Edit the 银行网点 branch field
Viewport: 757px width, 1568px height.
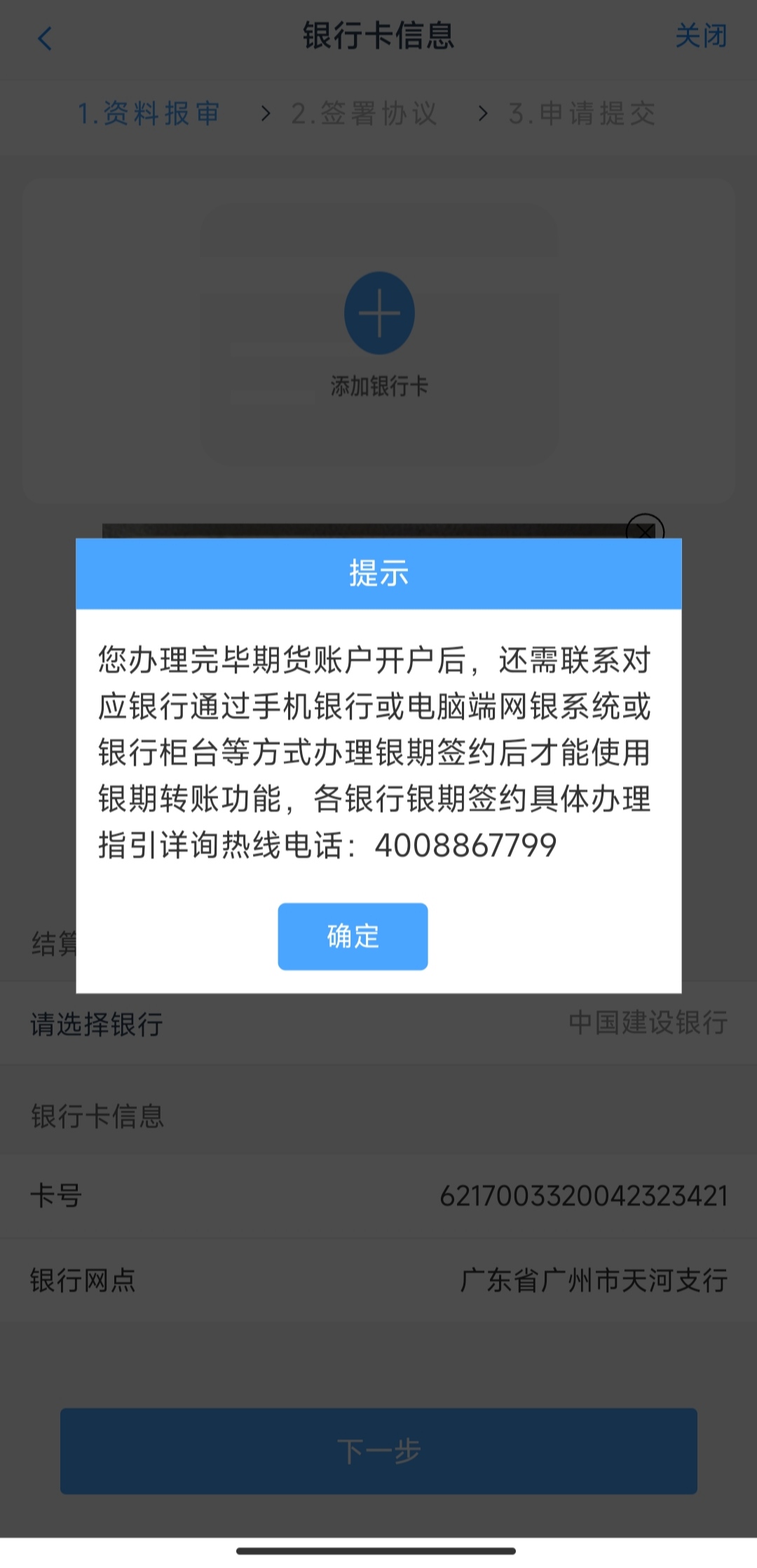(593, 1280)
